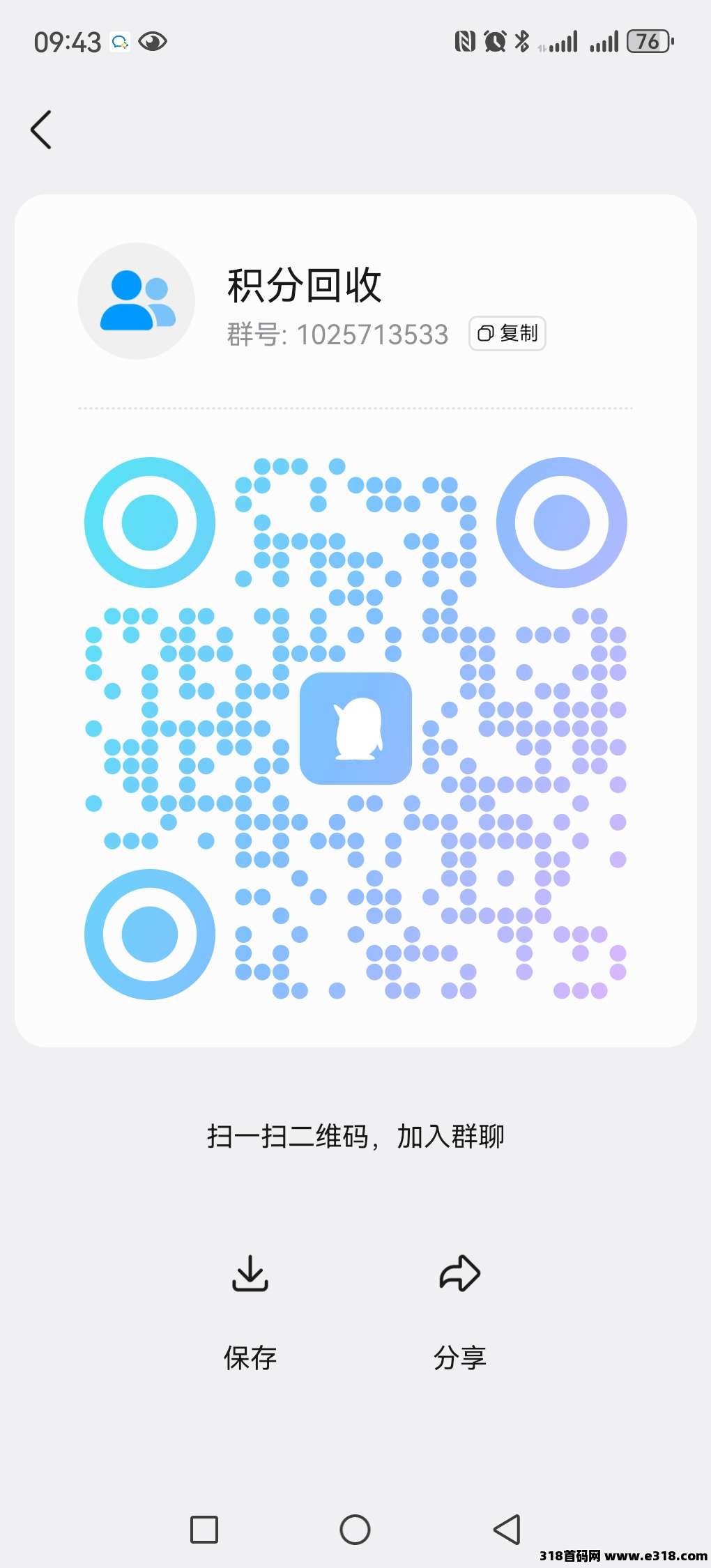Open recent apps from navigation bar
The height and width of the screenshot is (1568, 711).
pos(204,1530)
